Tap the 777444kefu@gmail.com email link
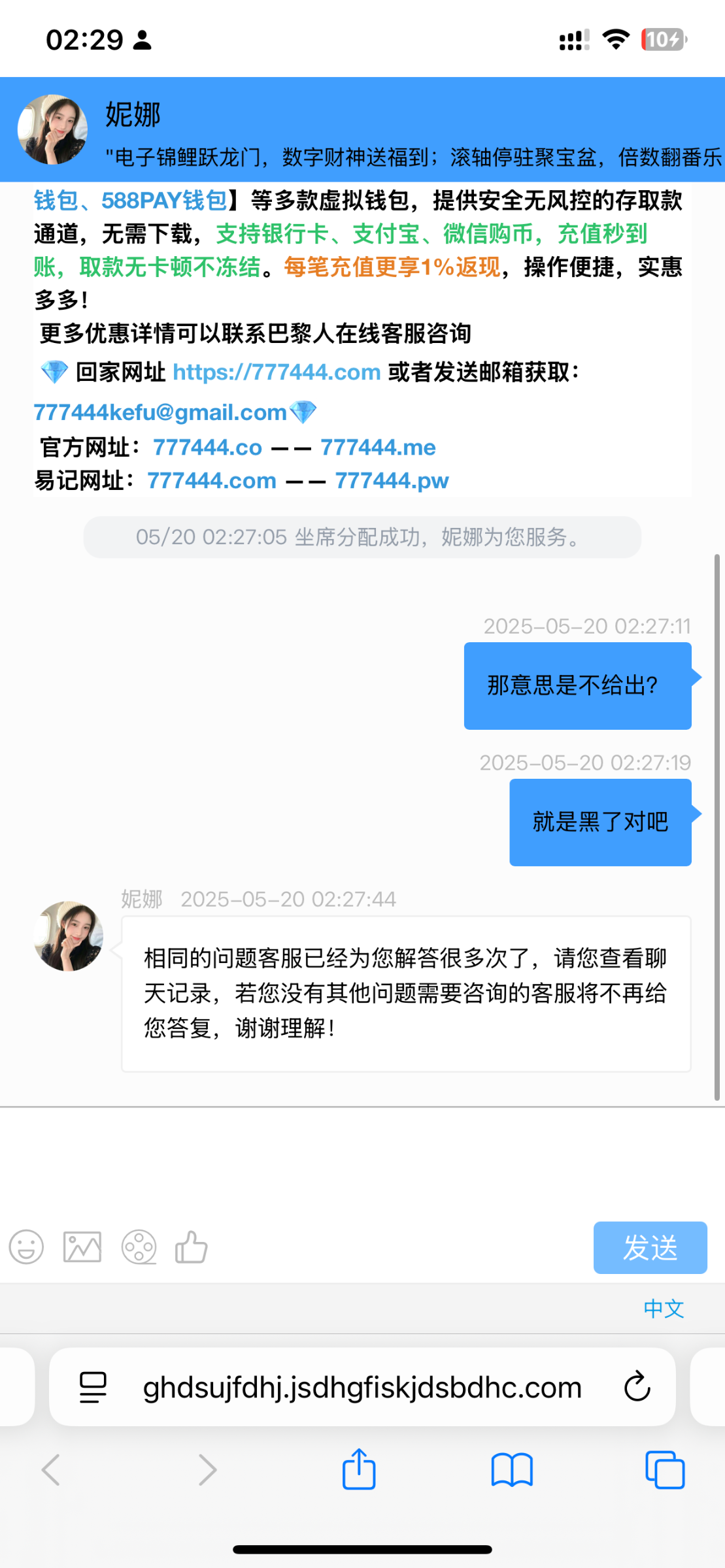725x1568 pixels. click(x=160, y=412)
